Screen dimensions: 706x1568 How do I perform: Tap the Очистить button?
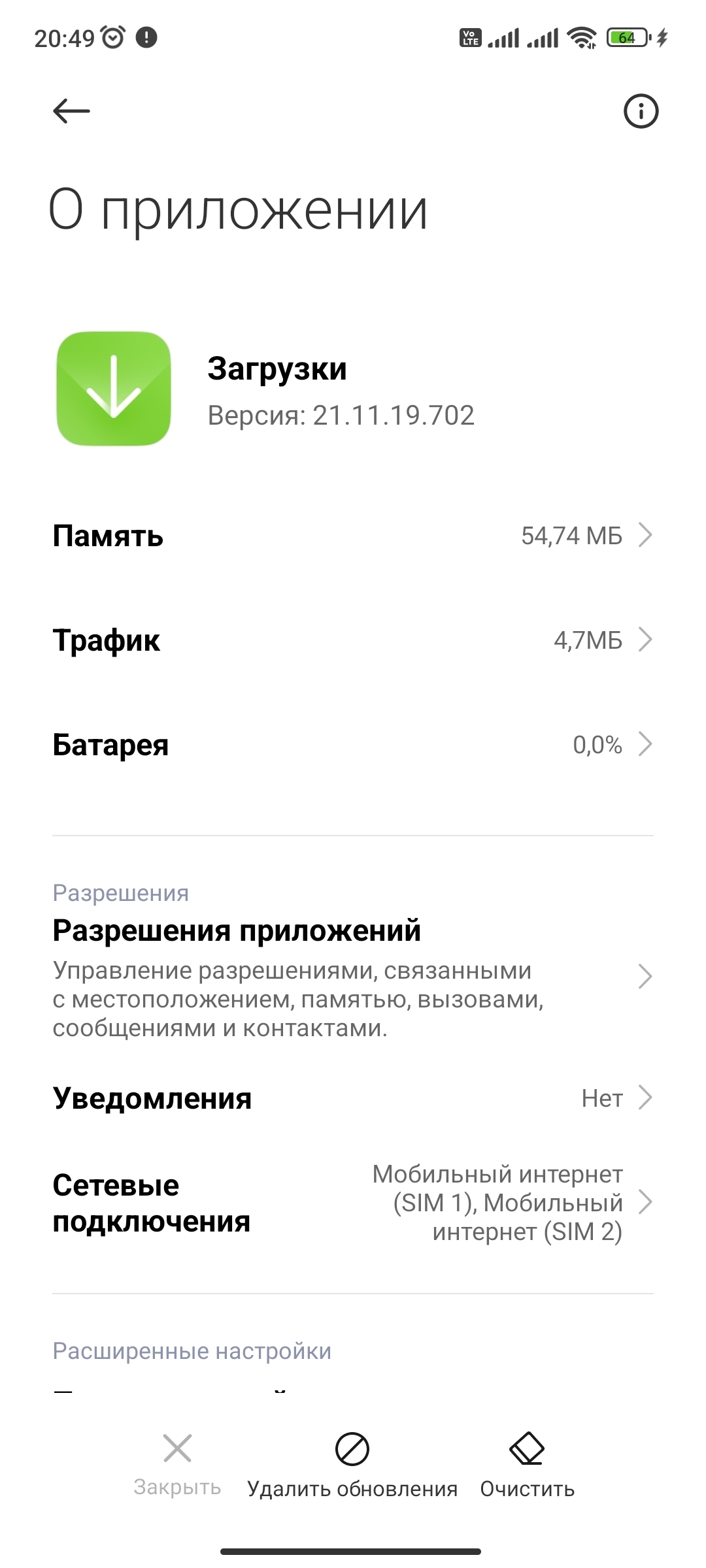tap(527, 1465)
